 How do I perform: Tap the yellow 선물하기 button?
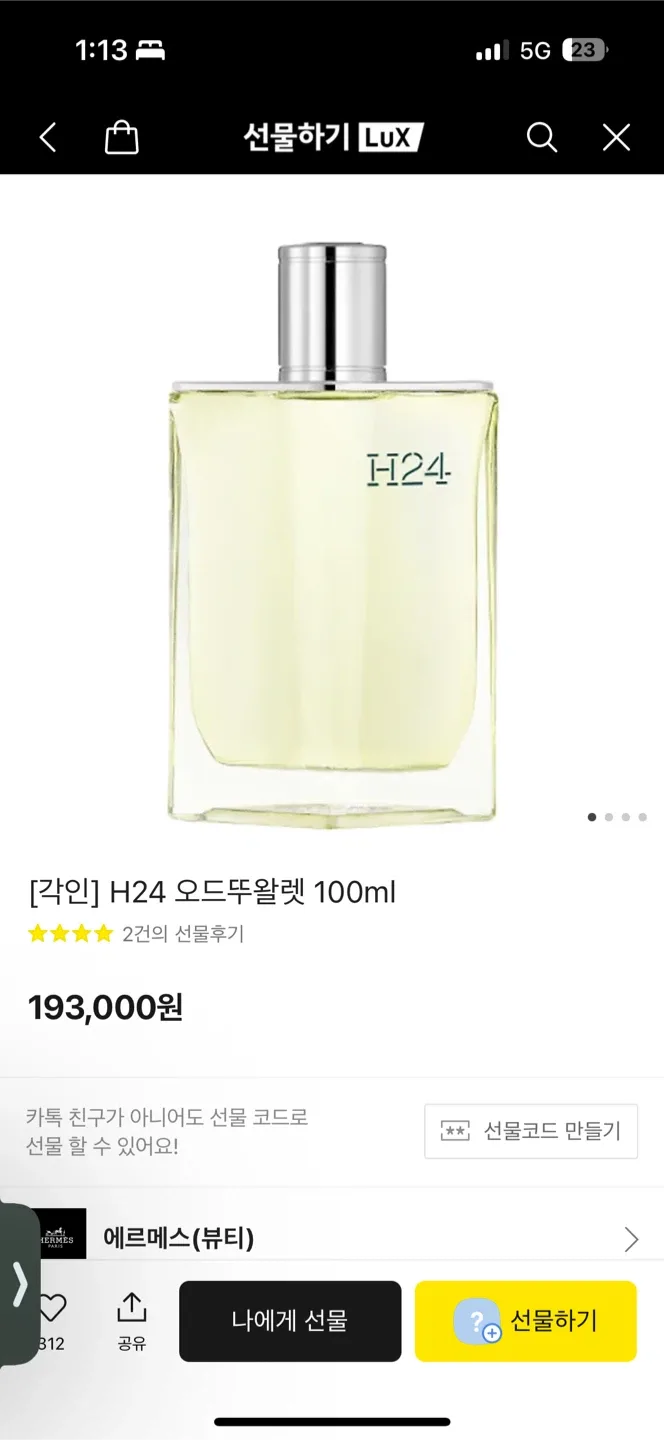coord(526,1321)
